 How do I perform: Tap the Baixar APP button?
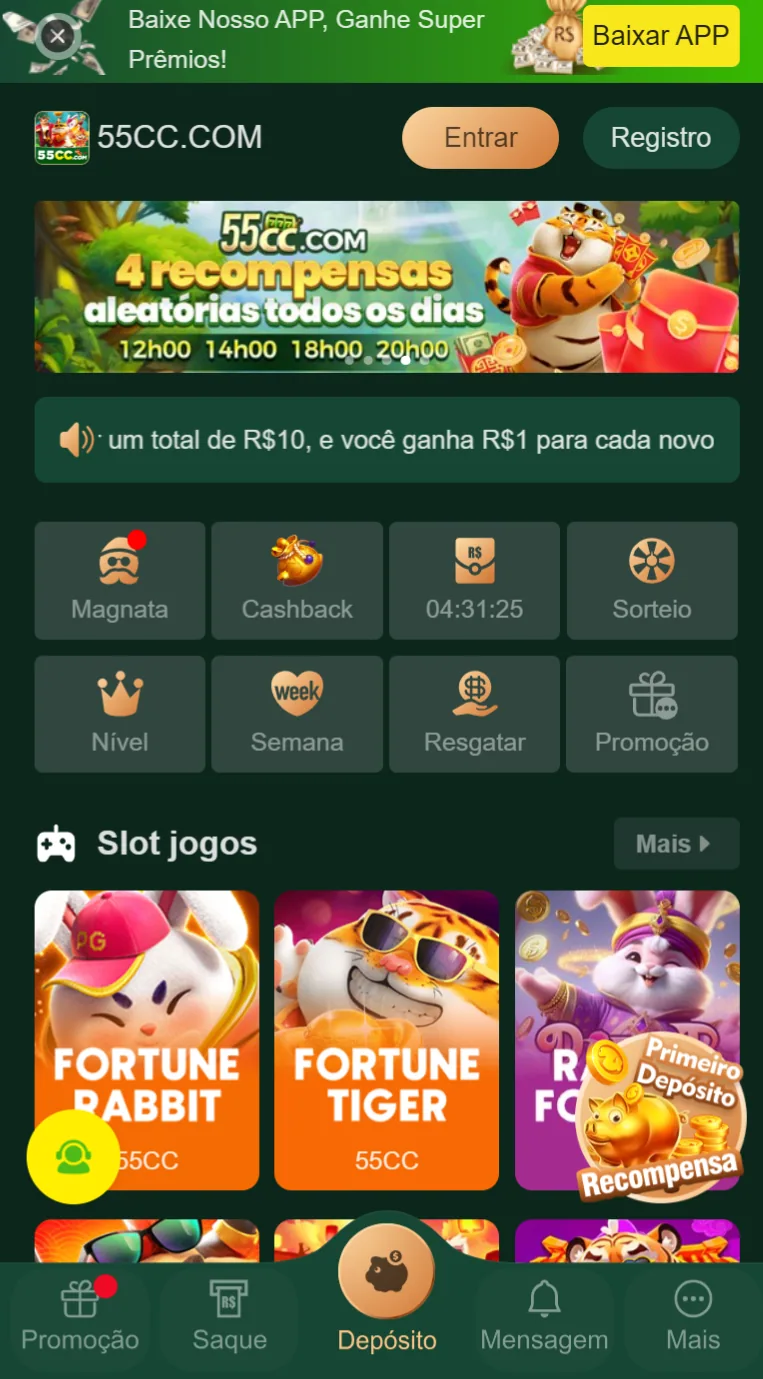660,36
